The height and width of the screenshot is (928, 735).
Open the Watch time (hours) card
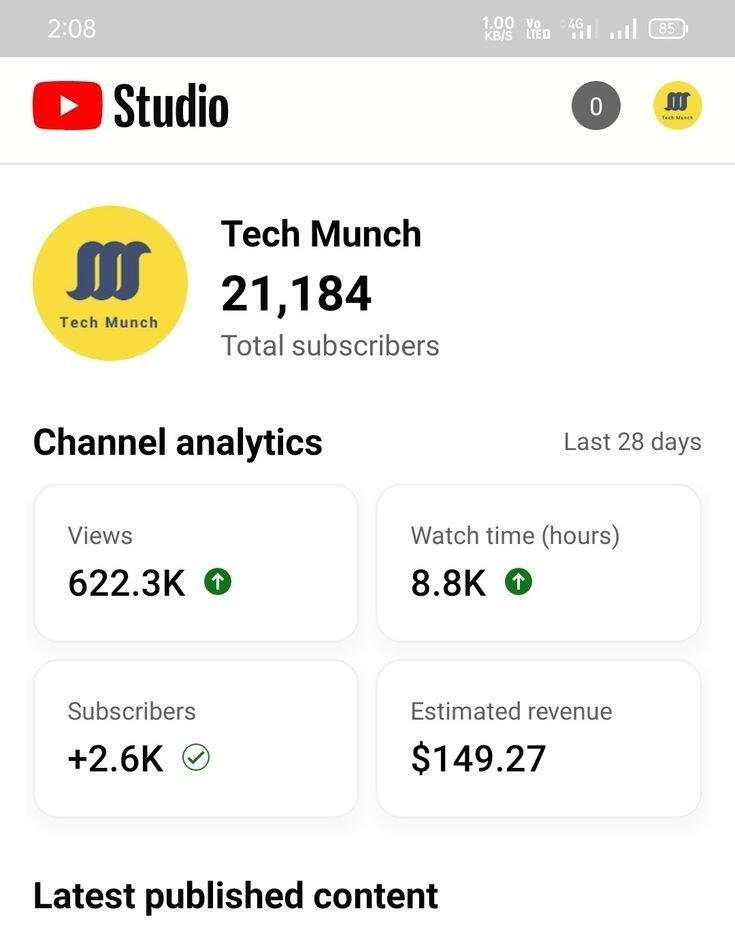coord(538,563)
